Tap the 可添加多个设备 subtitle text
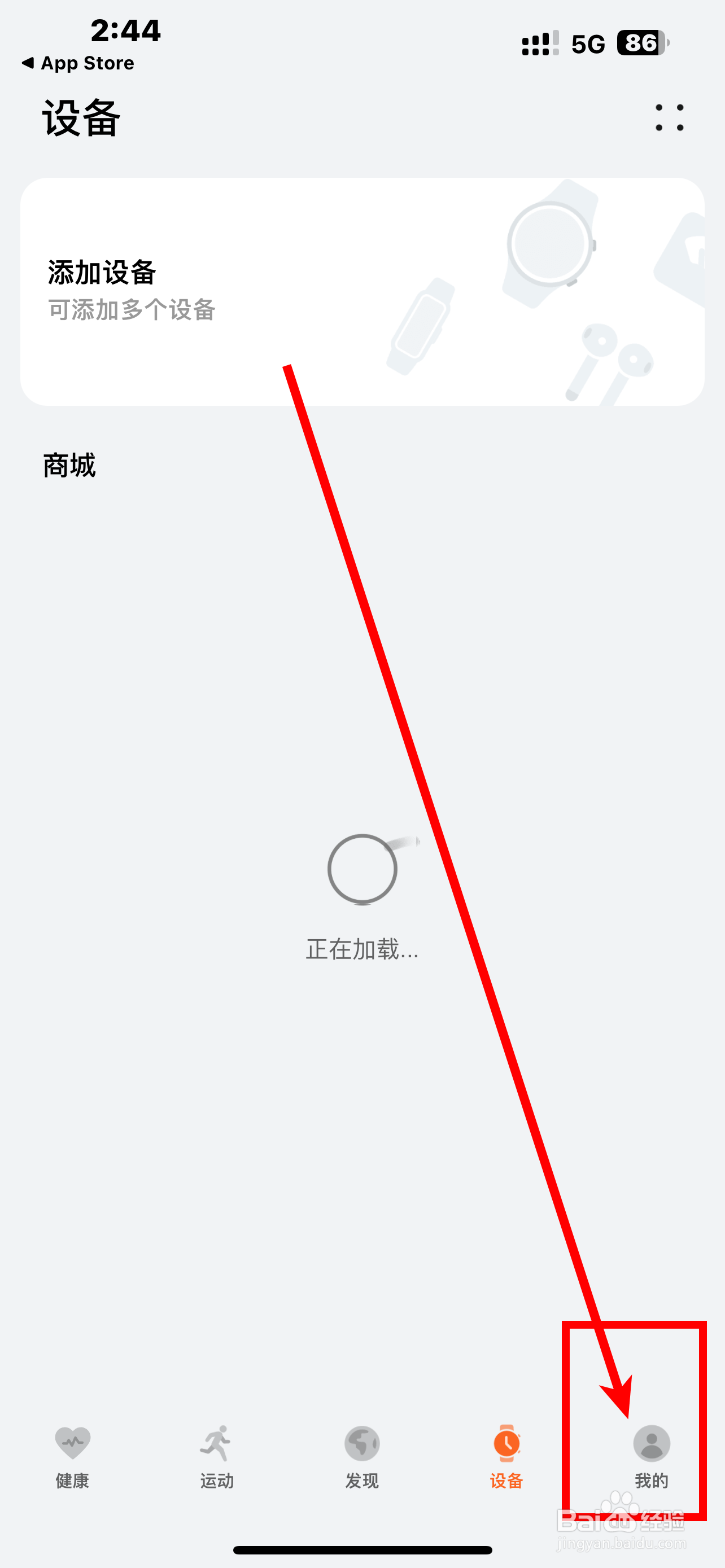725x1568 pixels. [130, 310]
